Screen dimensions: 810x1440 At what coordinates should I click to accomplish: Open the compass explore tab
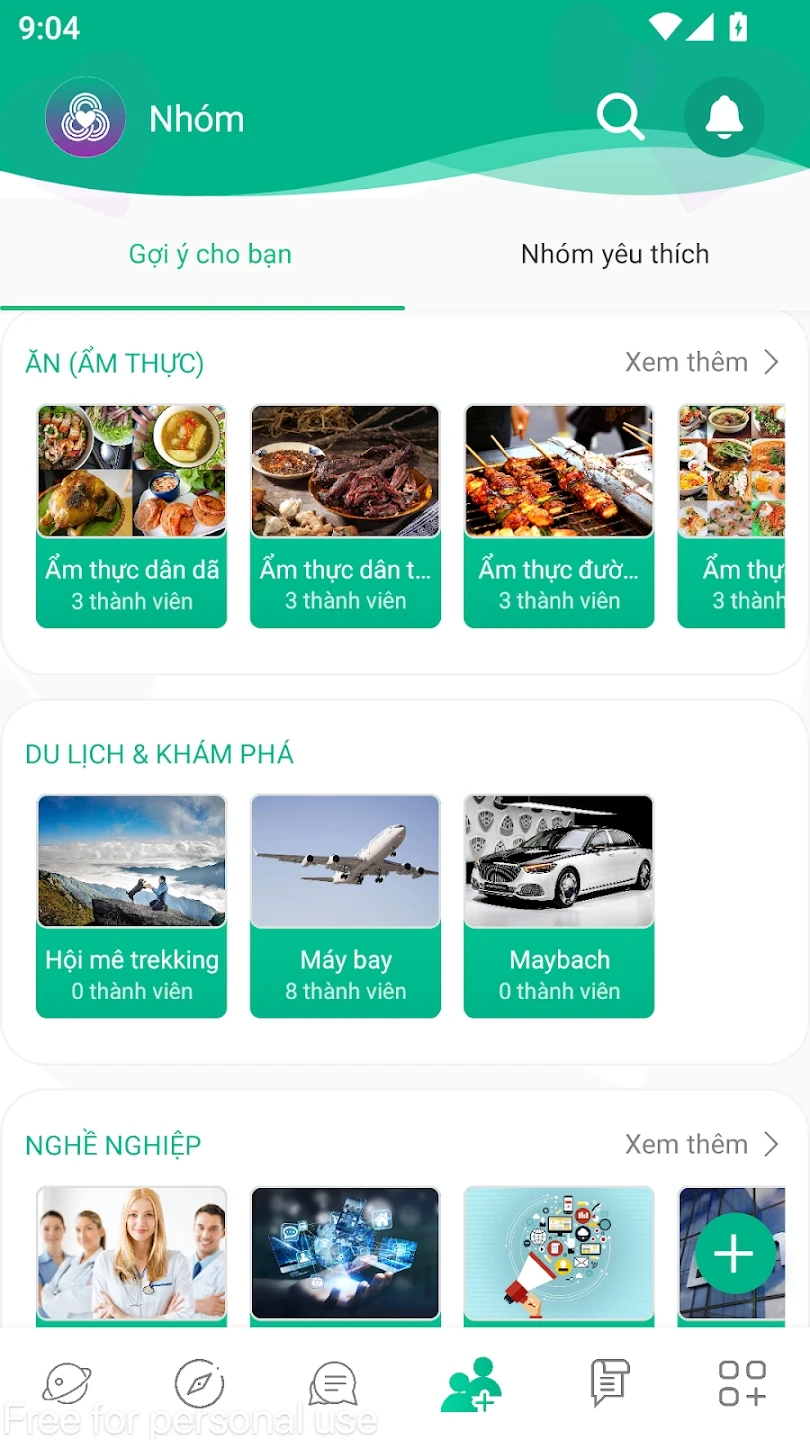click(x=199, y=1384)
